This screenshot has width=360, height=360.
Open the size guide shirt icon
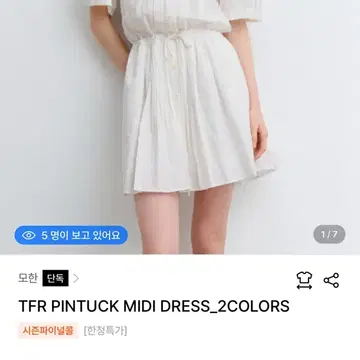coord(304,280)
